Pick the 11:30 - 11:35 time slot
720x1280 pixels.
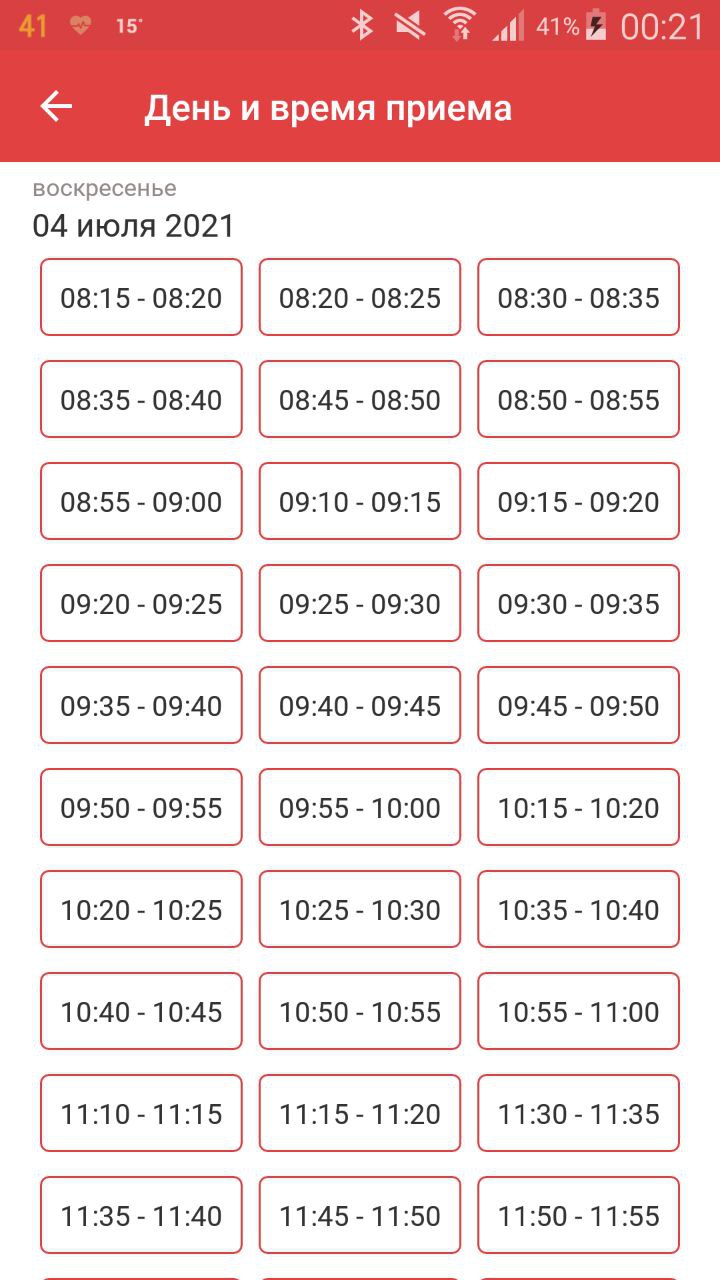pyautogui.click(x=578, y=1113)
